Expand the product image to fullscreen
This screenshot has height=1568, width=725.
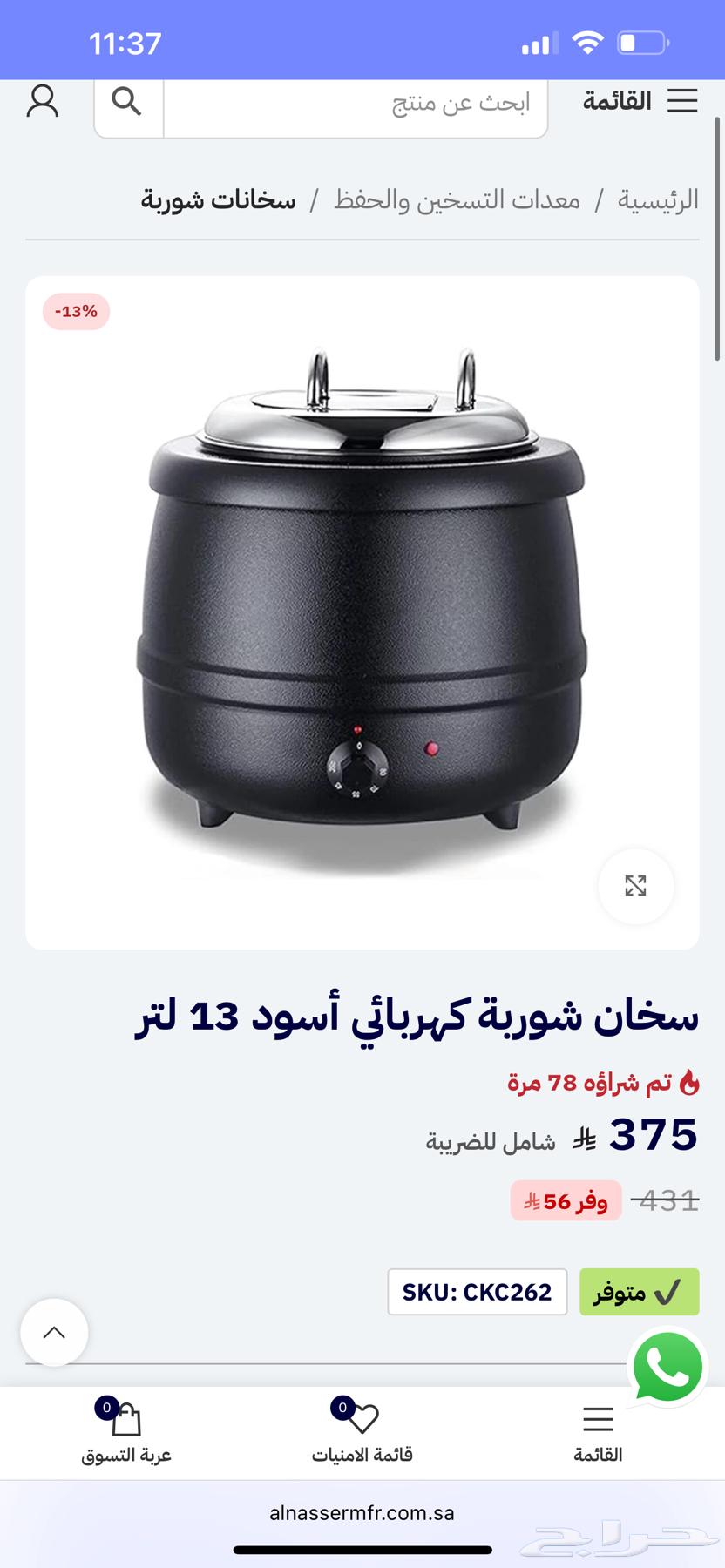click(x=636, y=886)
